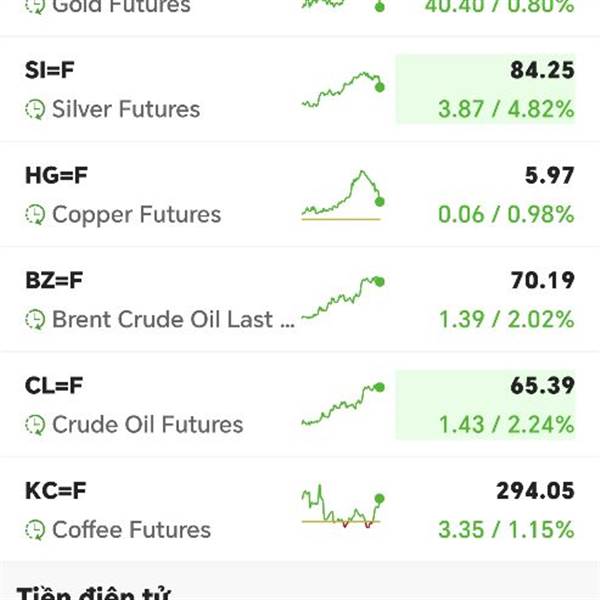This screenshot has height=600, width=600.
Task: View the BZ=F Brent Crude Oil details
Action: pyautogui.click(x=300, y=300)
